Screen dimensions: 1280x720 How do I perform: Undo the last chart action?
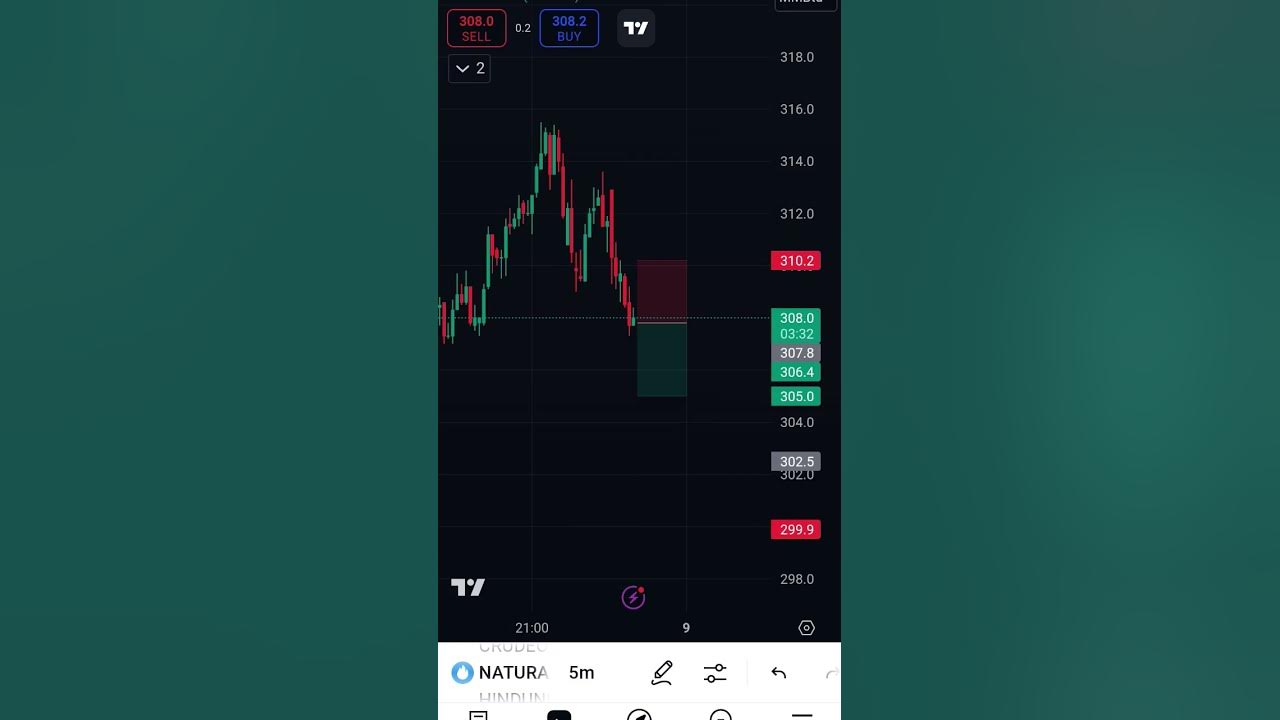[x=778, y=673]
